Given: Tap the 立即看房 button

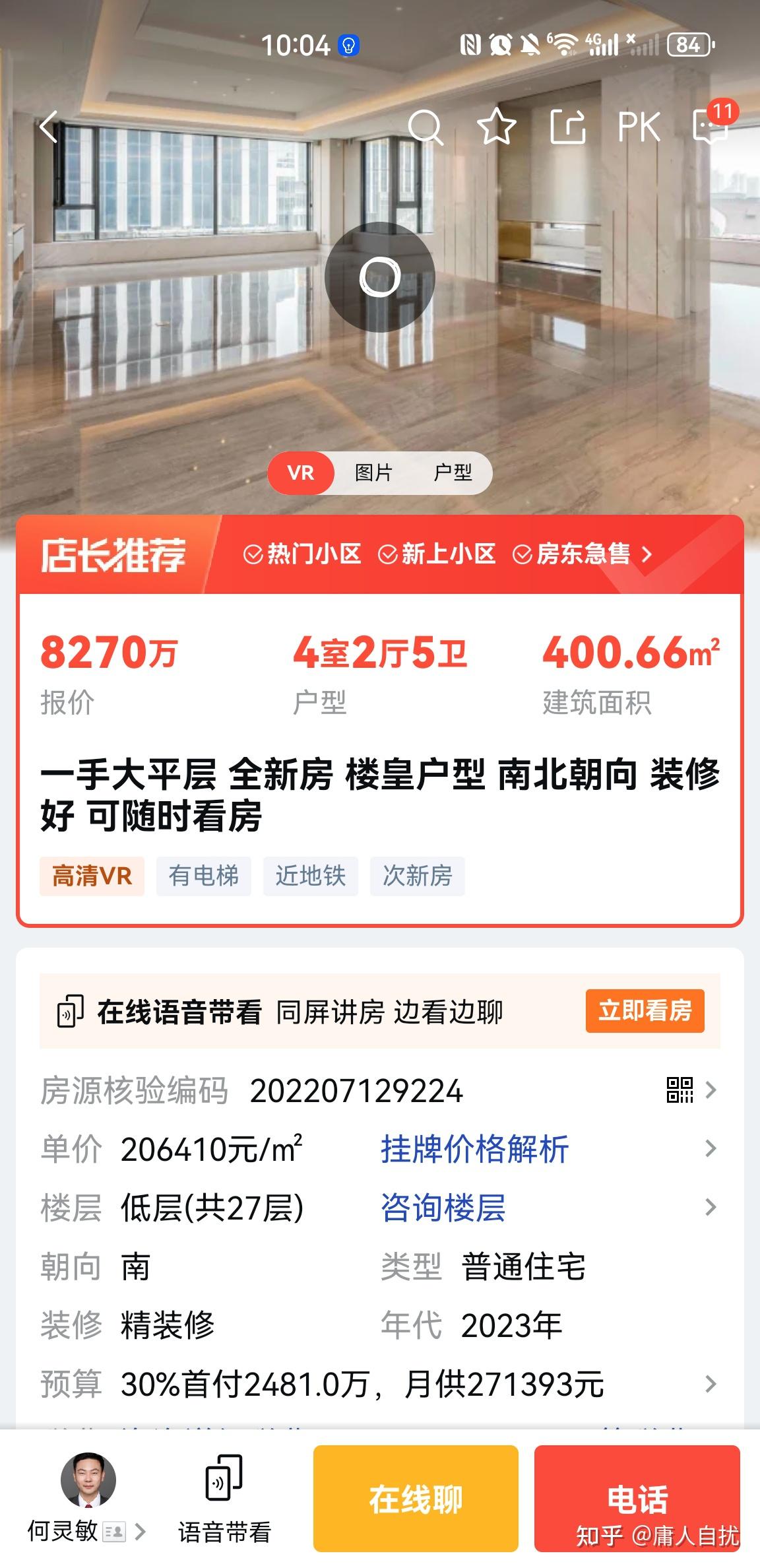Looking at the screenshot, I should [645, 1010].
